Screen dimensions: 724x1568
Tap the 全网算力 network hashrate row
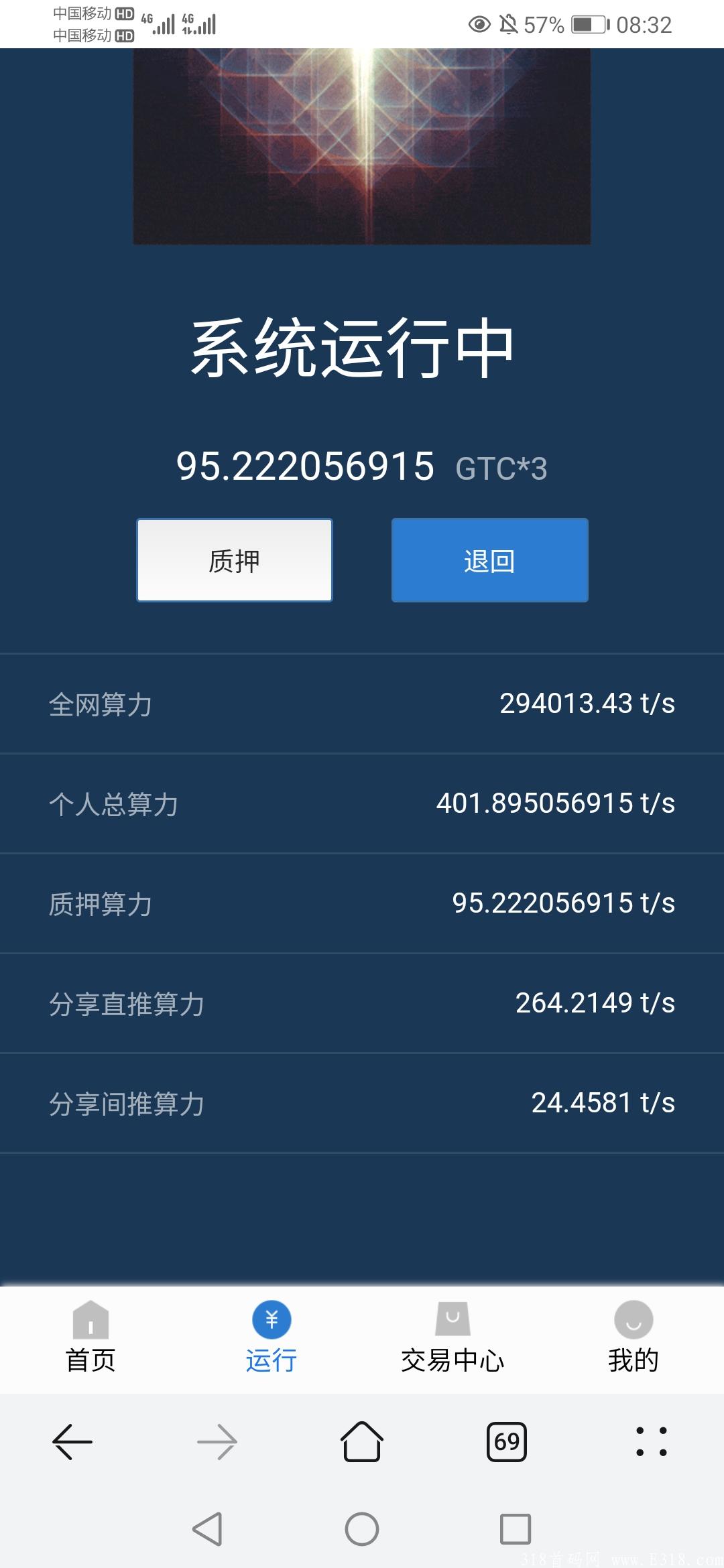362,704
